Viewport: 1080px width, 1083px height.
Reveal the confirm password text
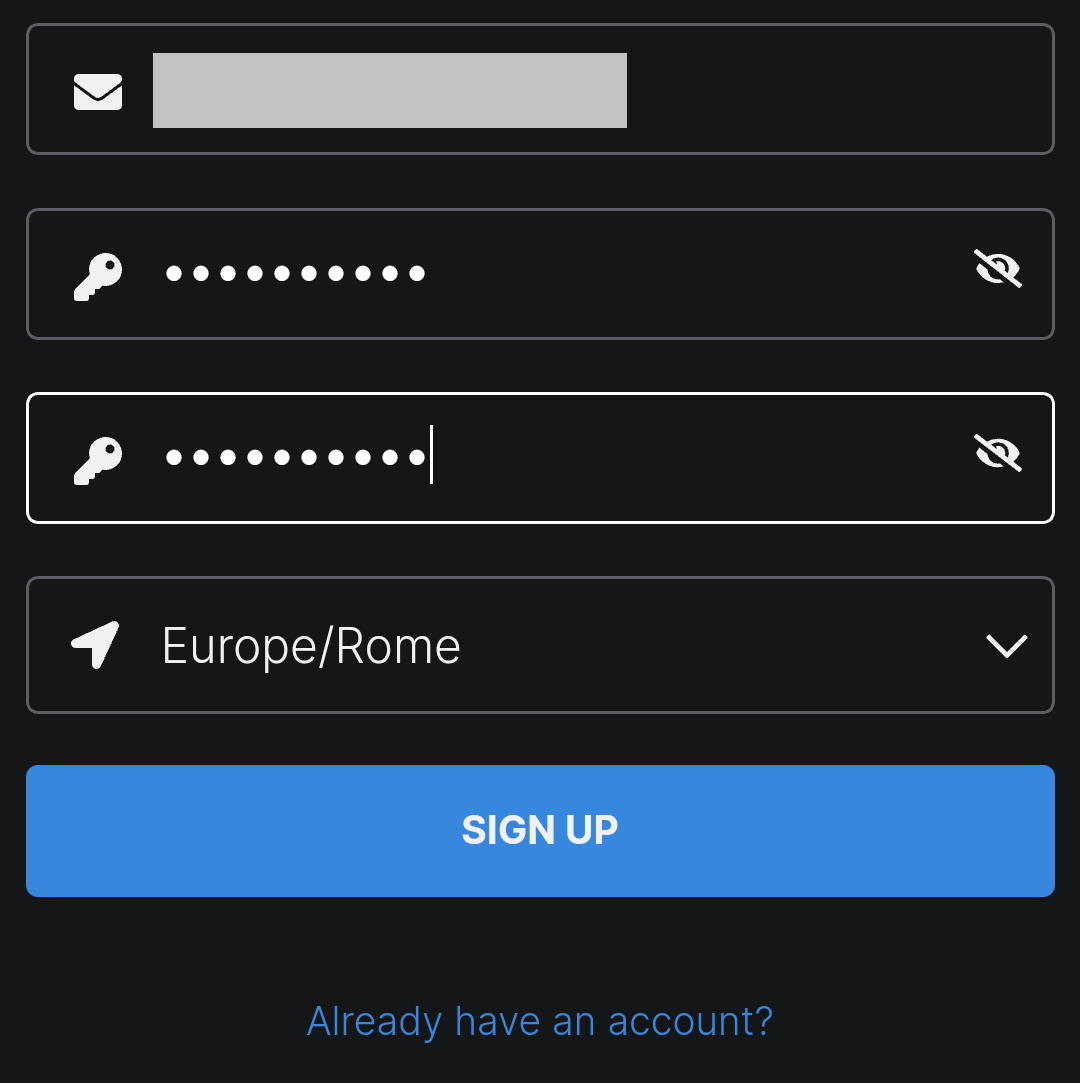pos(997,453)
